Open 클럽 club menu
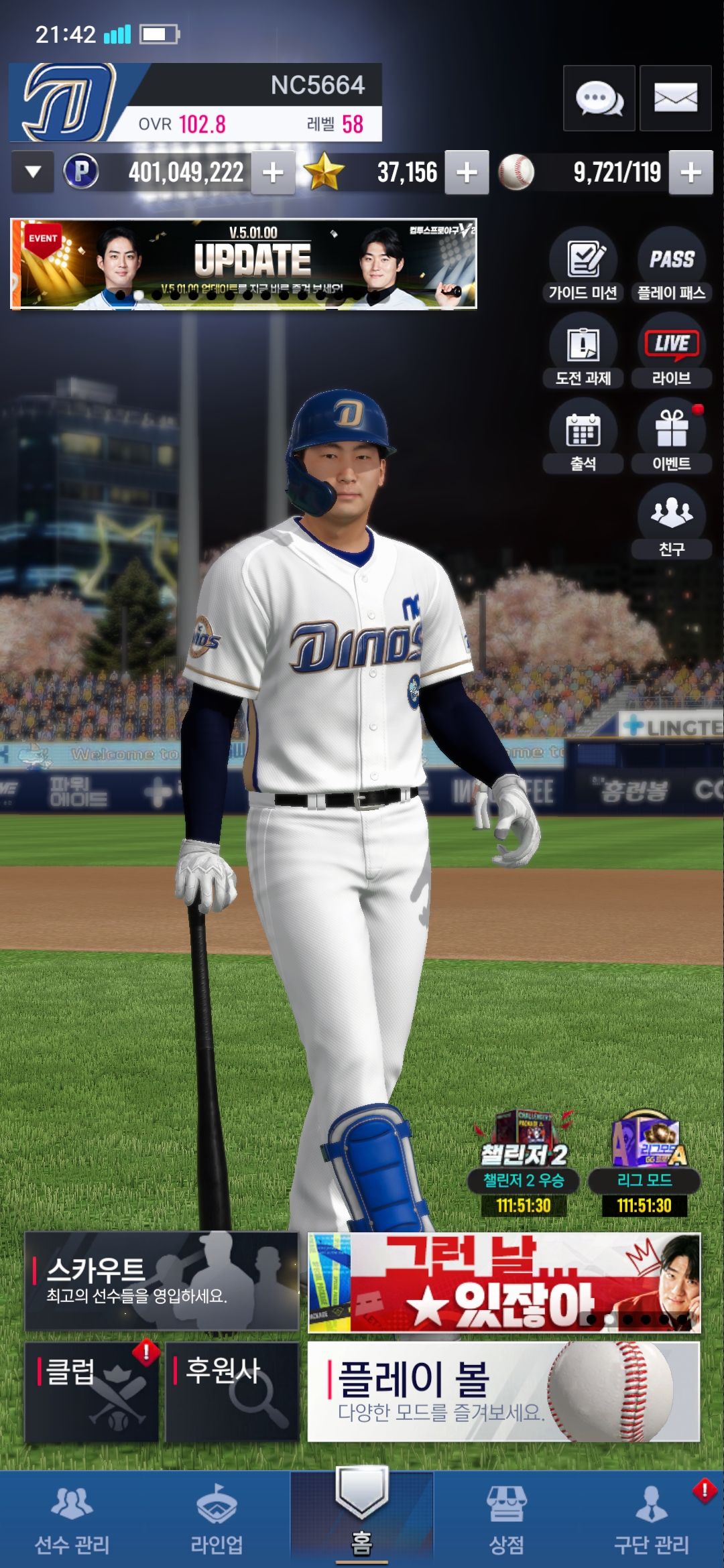The width and height of the screenshot is (724, 1568). [x=92, y=1391]
